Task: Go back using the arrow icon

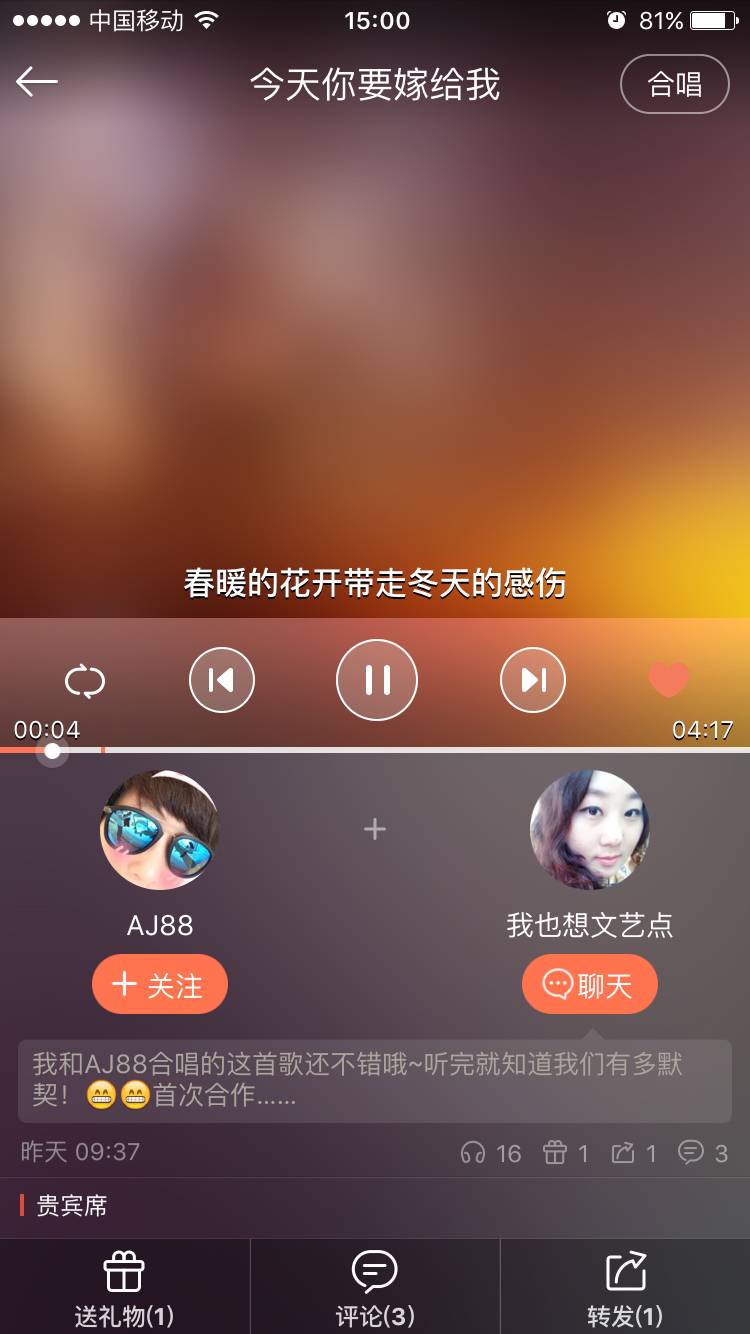Action: click(x=37, y=83)
